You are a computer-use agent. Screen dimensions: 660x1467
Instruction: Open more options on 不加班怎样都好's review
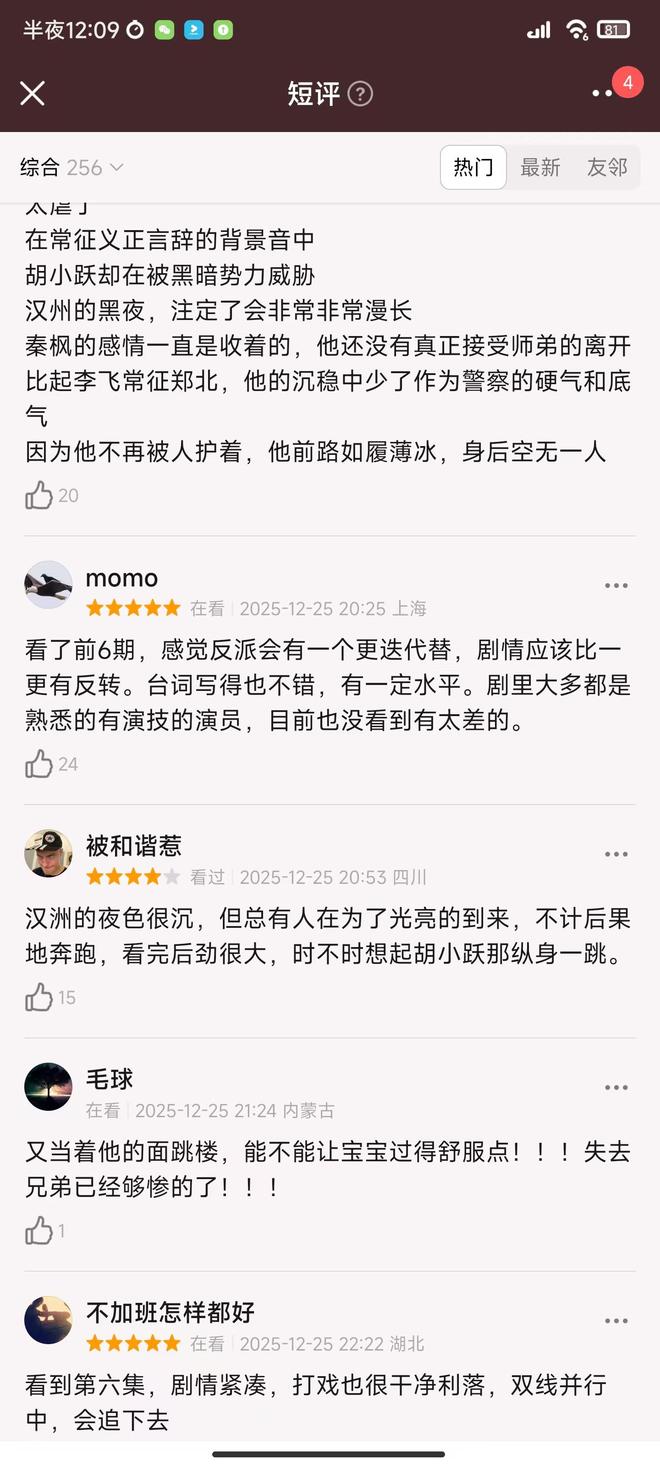[x=616, y=1321]
